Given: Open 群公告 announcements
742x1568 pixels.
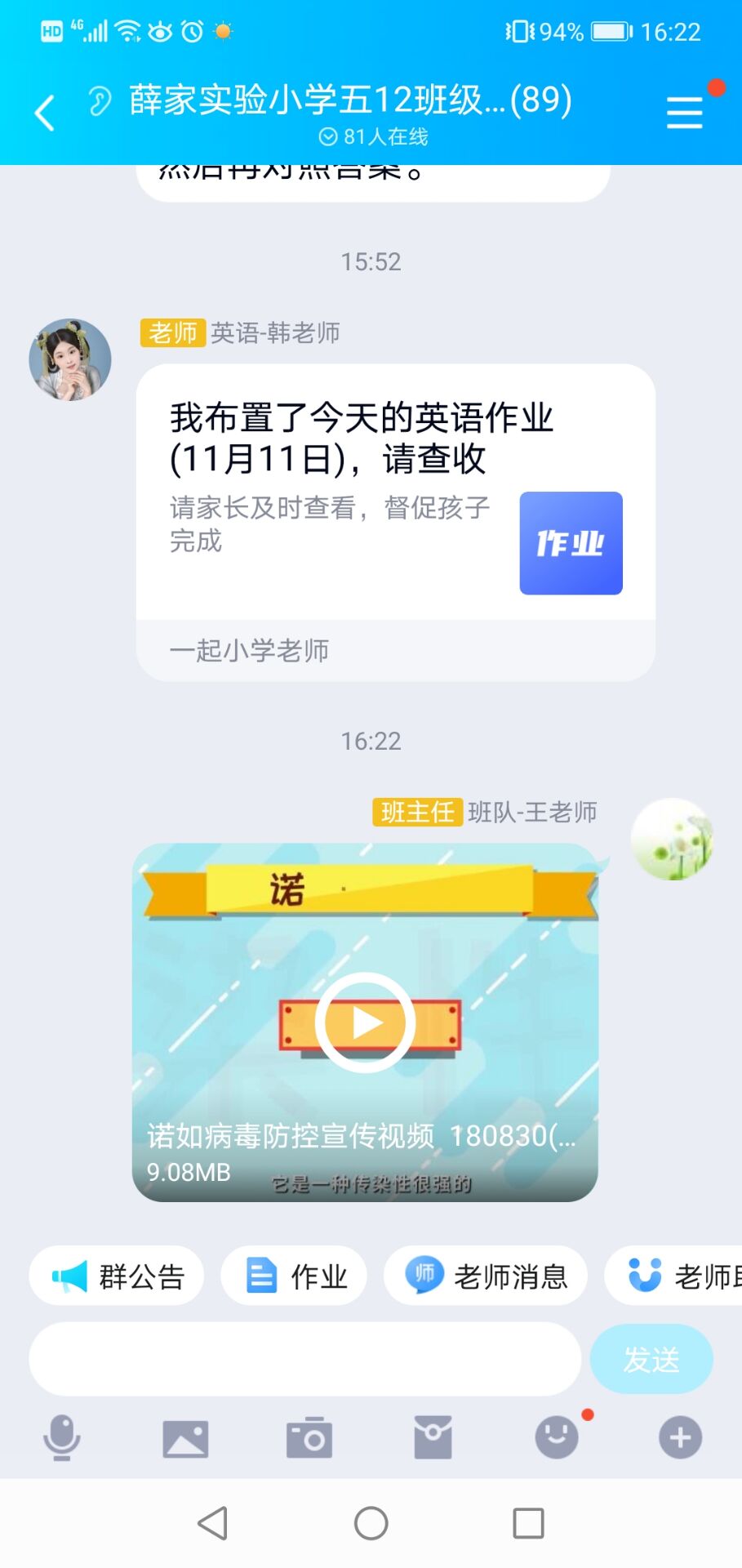Looking at the screenshot, I should [116, 1276].
